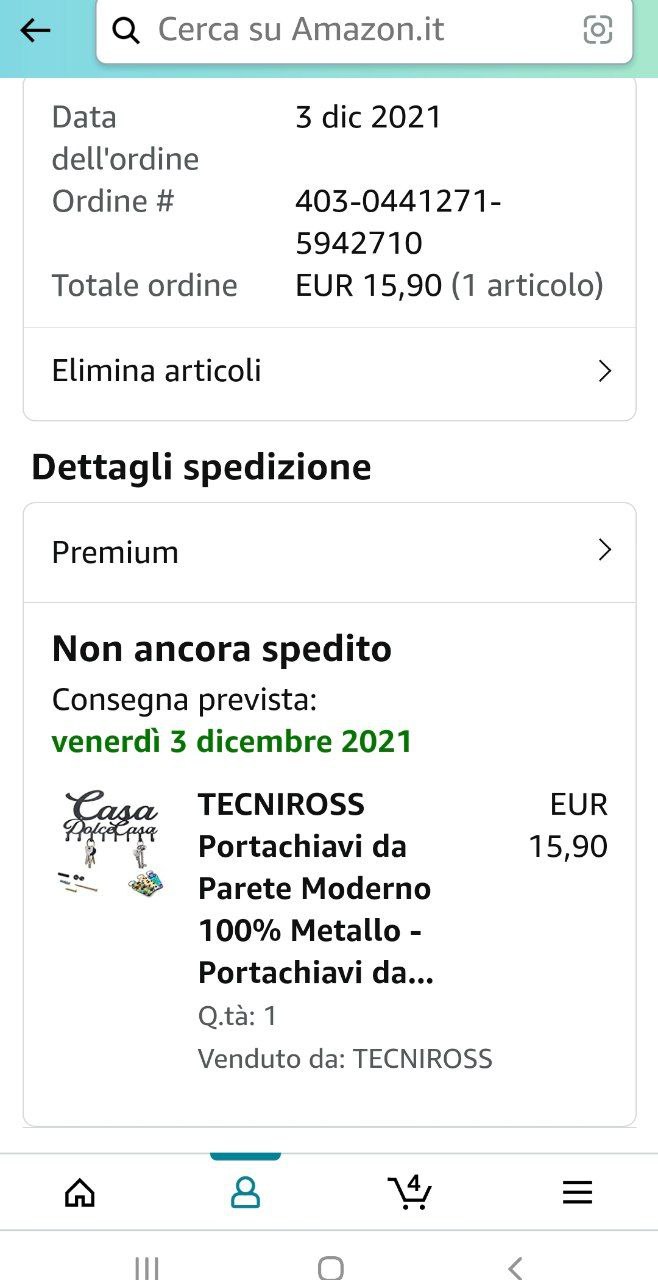Tap the Cerca su Amazon.it search field
The width and height of the screenshot is (658, 1280).
[340, 31]
